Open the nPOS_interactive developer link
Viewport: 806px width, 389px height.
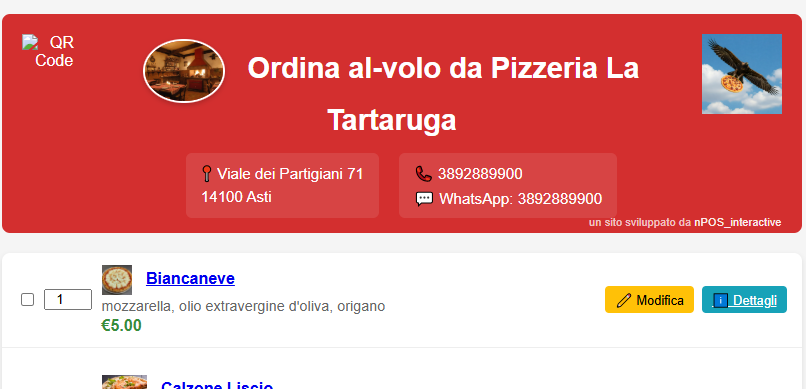pos(738,223)
